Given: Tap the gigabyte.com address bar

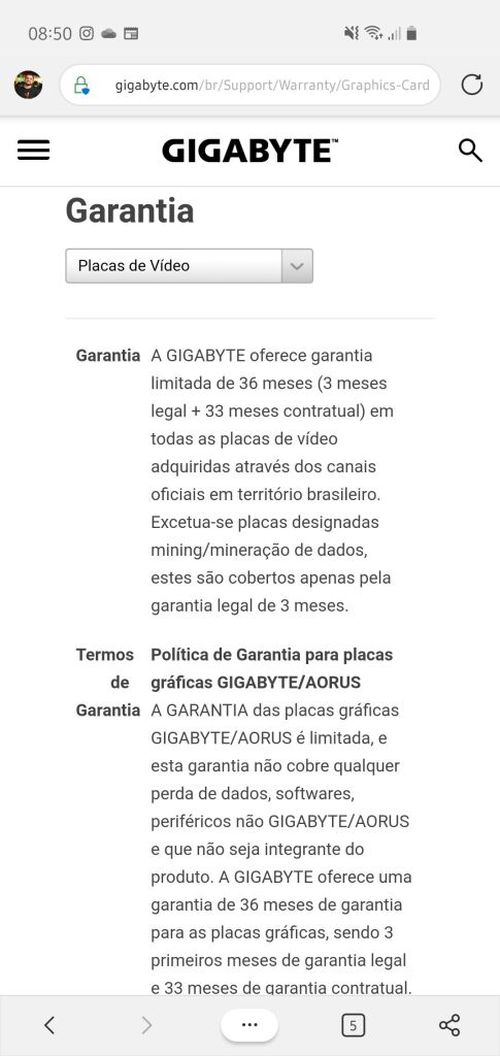Looking at the screenshot, I should pyautogui.click(x=250, y=85).
